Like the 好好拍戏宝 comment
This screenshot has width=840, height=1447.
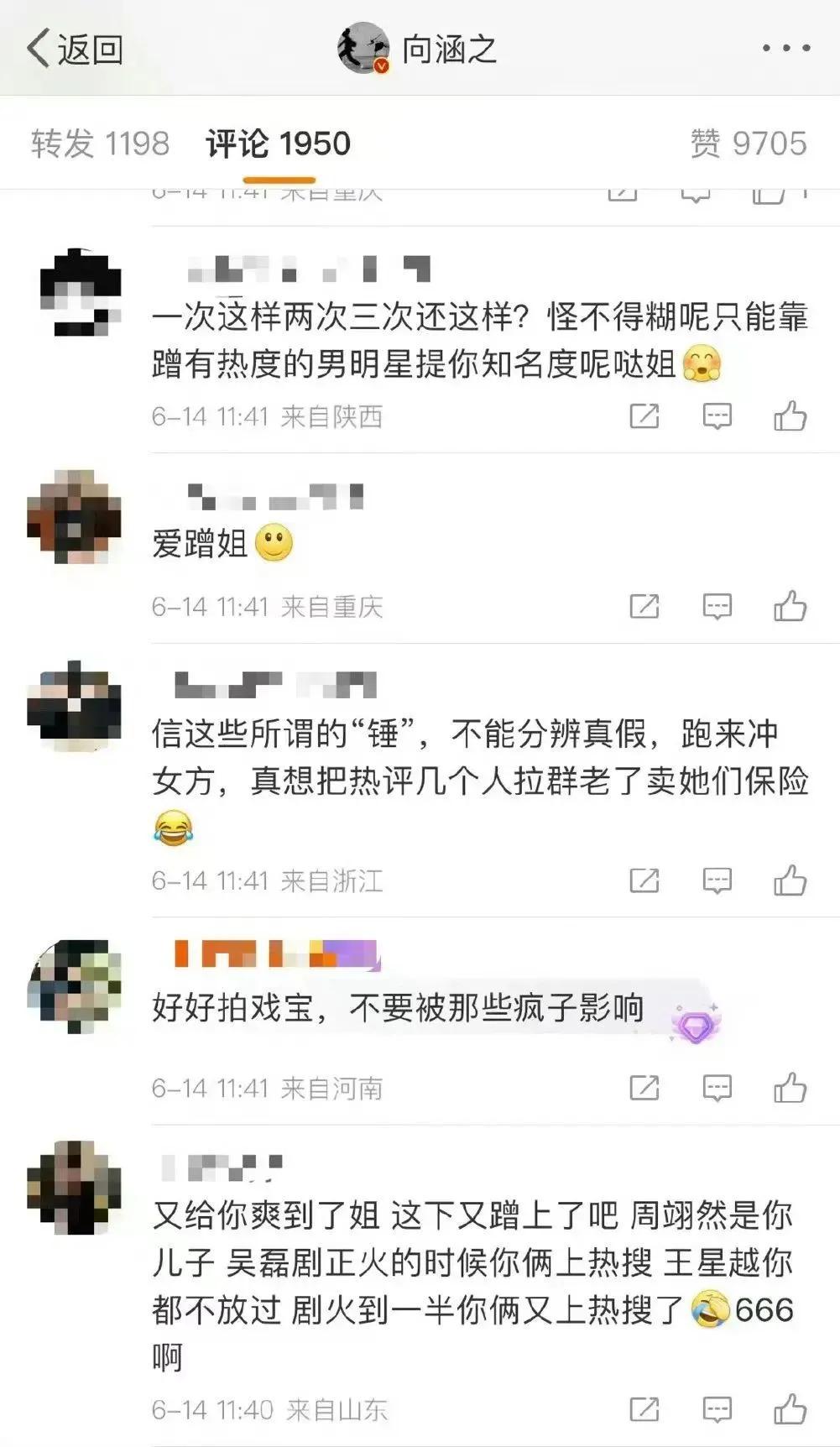point(790,1089)
